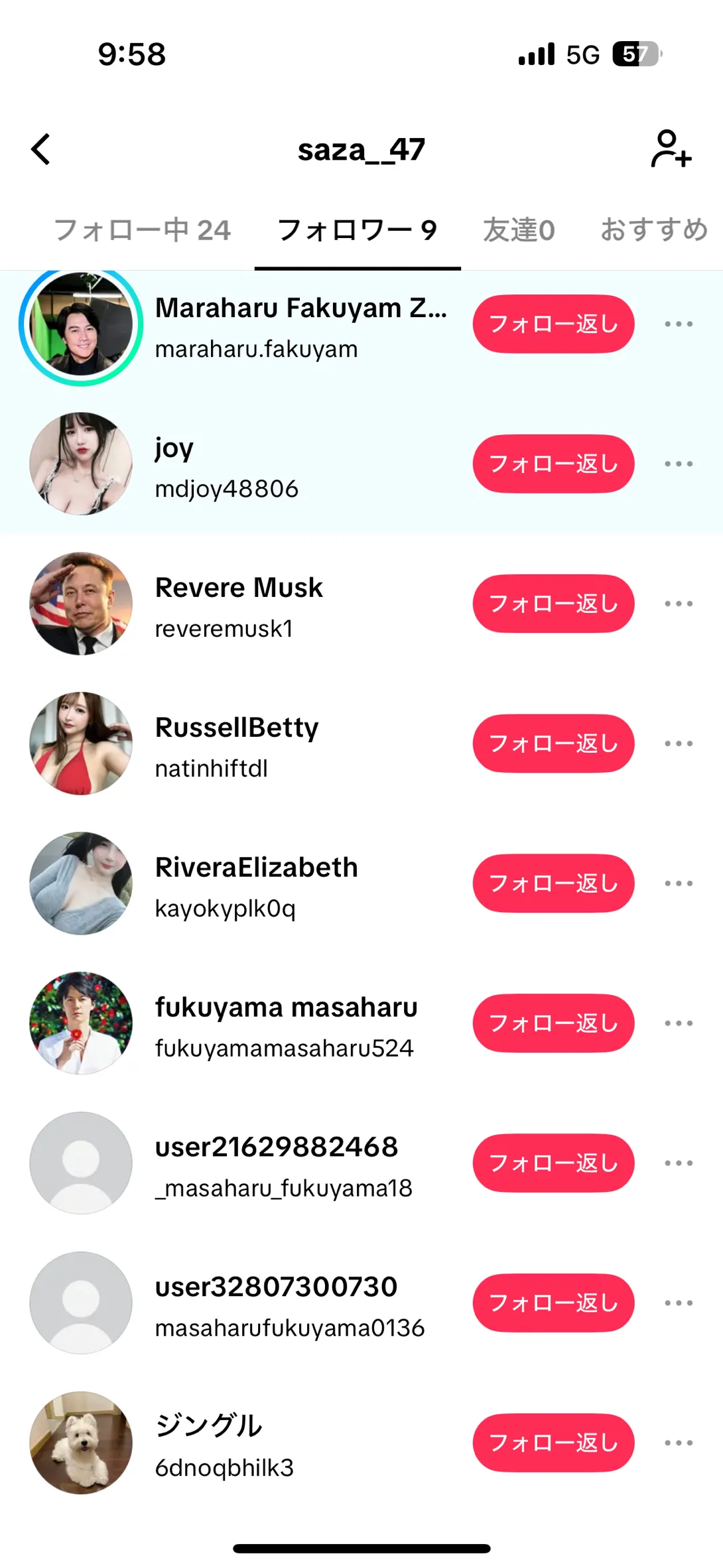Tap joy's profile picture

click(x=81, y=464)
